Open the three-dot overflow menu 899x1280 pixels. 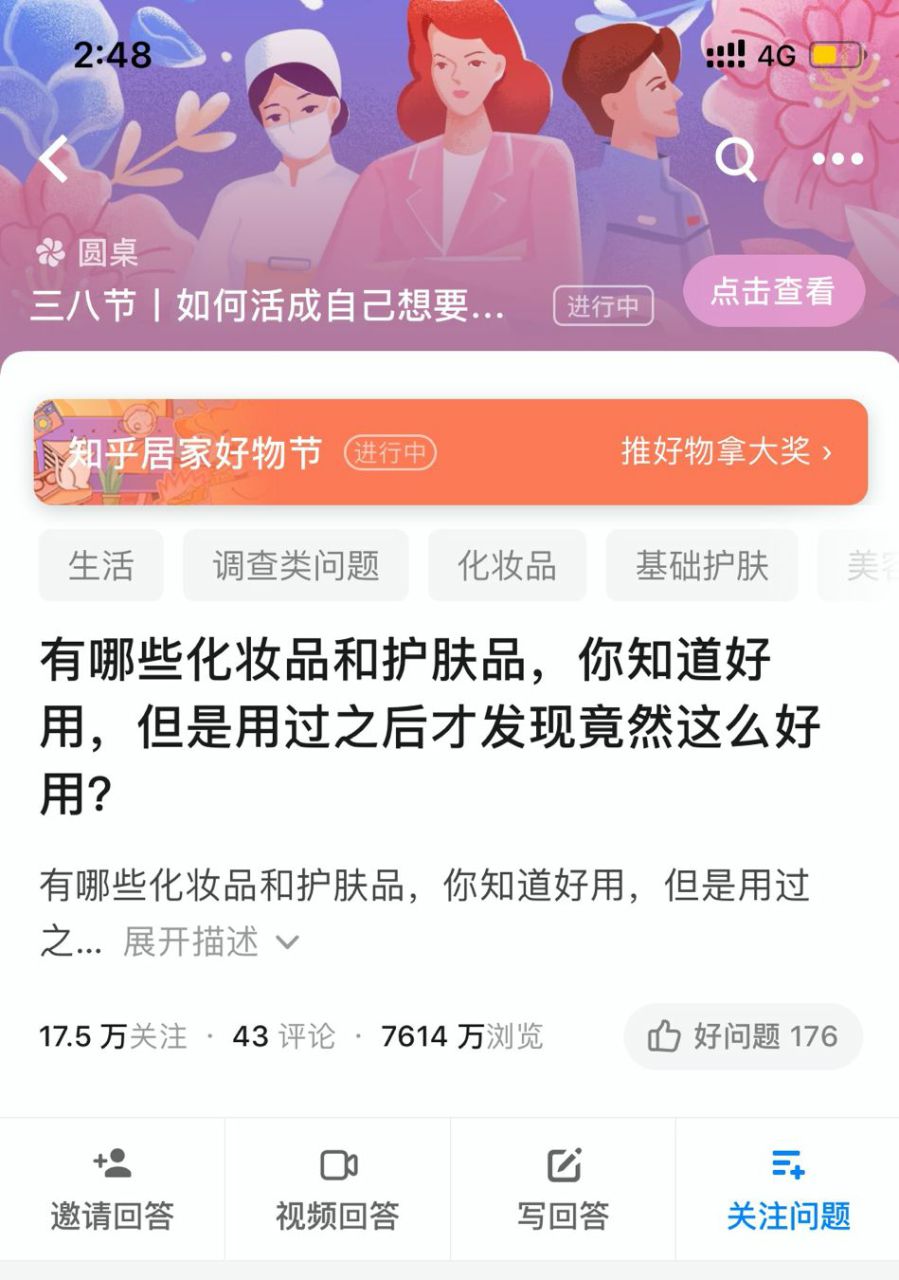pos(836,159)
